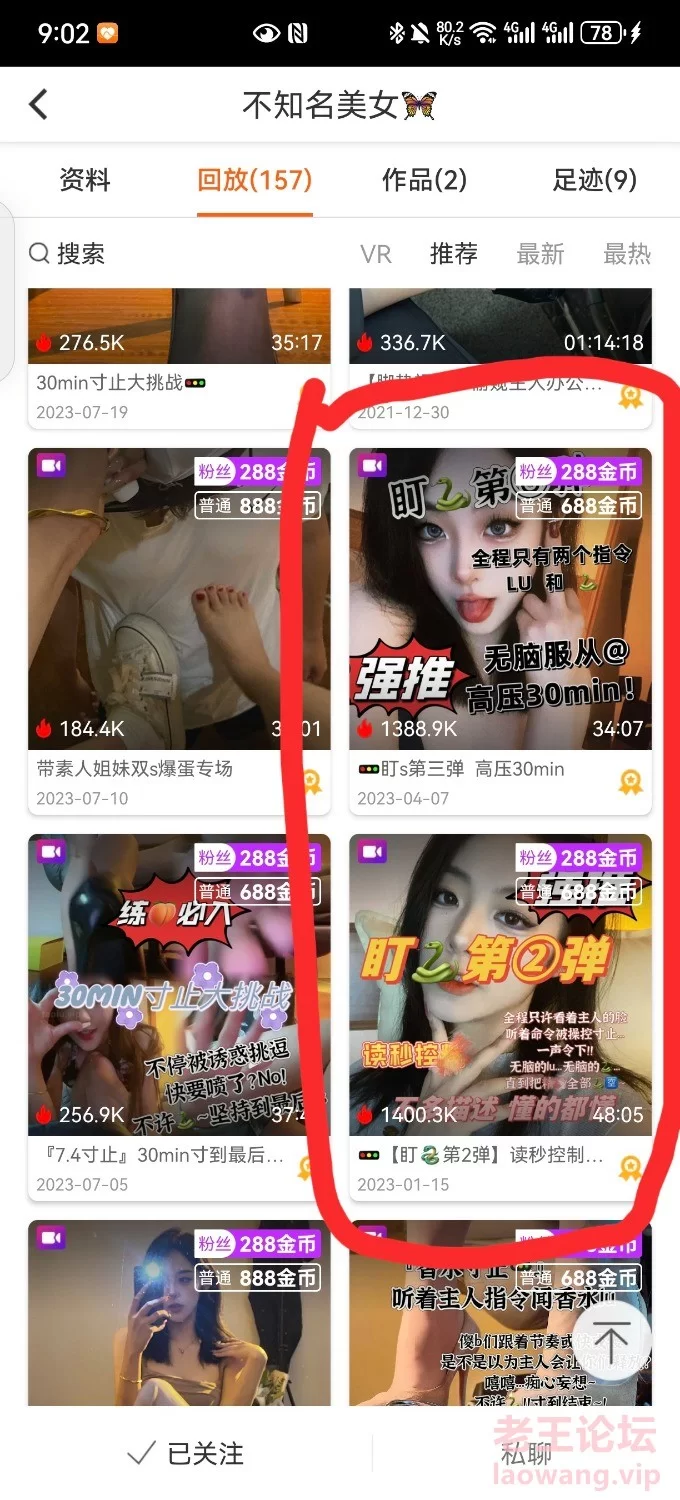The height and width of the screenshot is (1500, 680).
Task: Open the replay dated 2023-04-07
Action: tap(500, 600)
